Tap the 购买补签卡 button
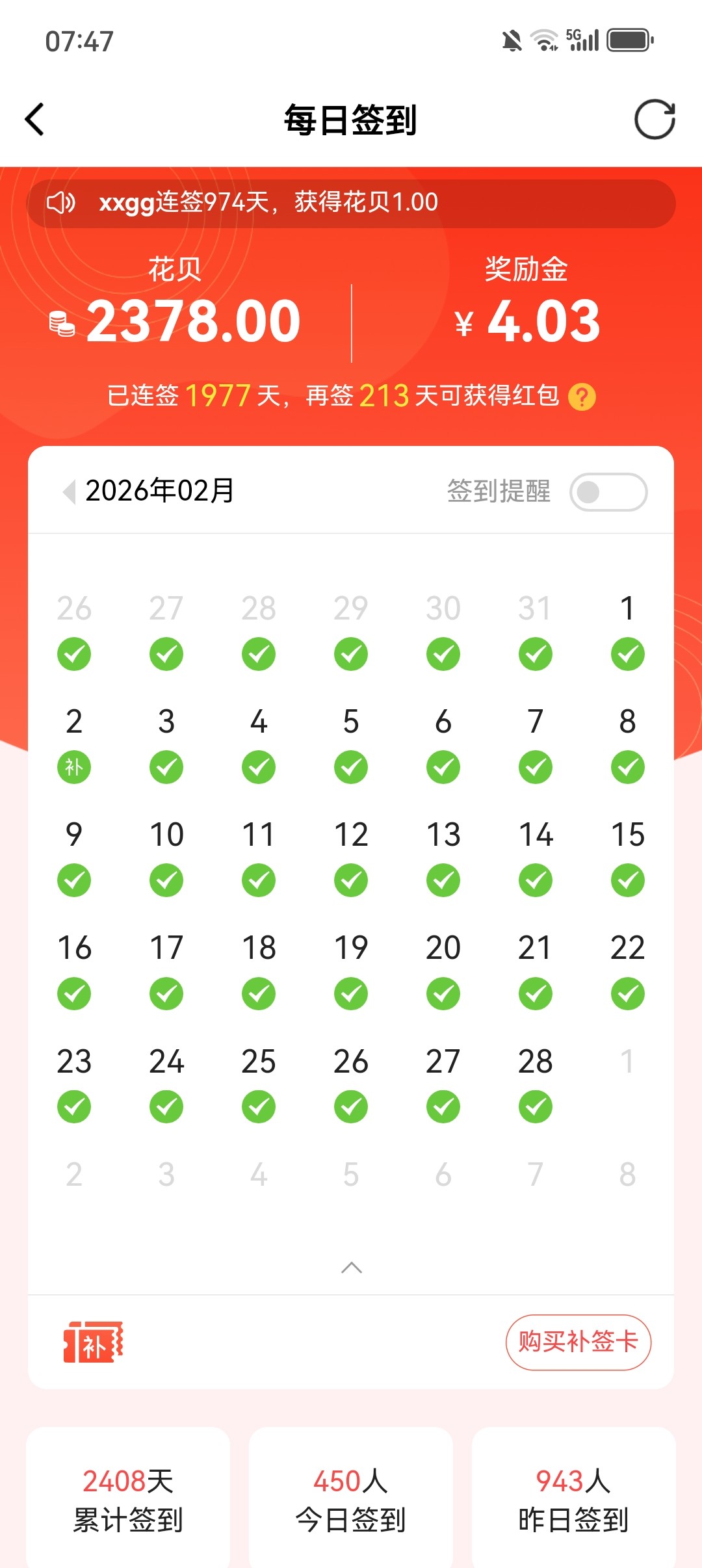 point(578,1342)
